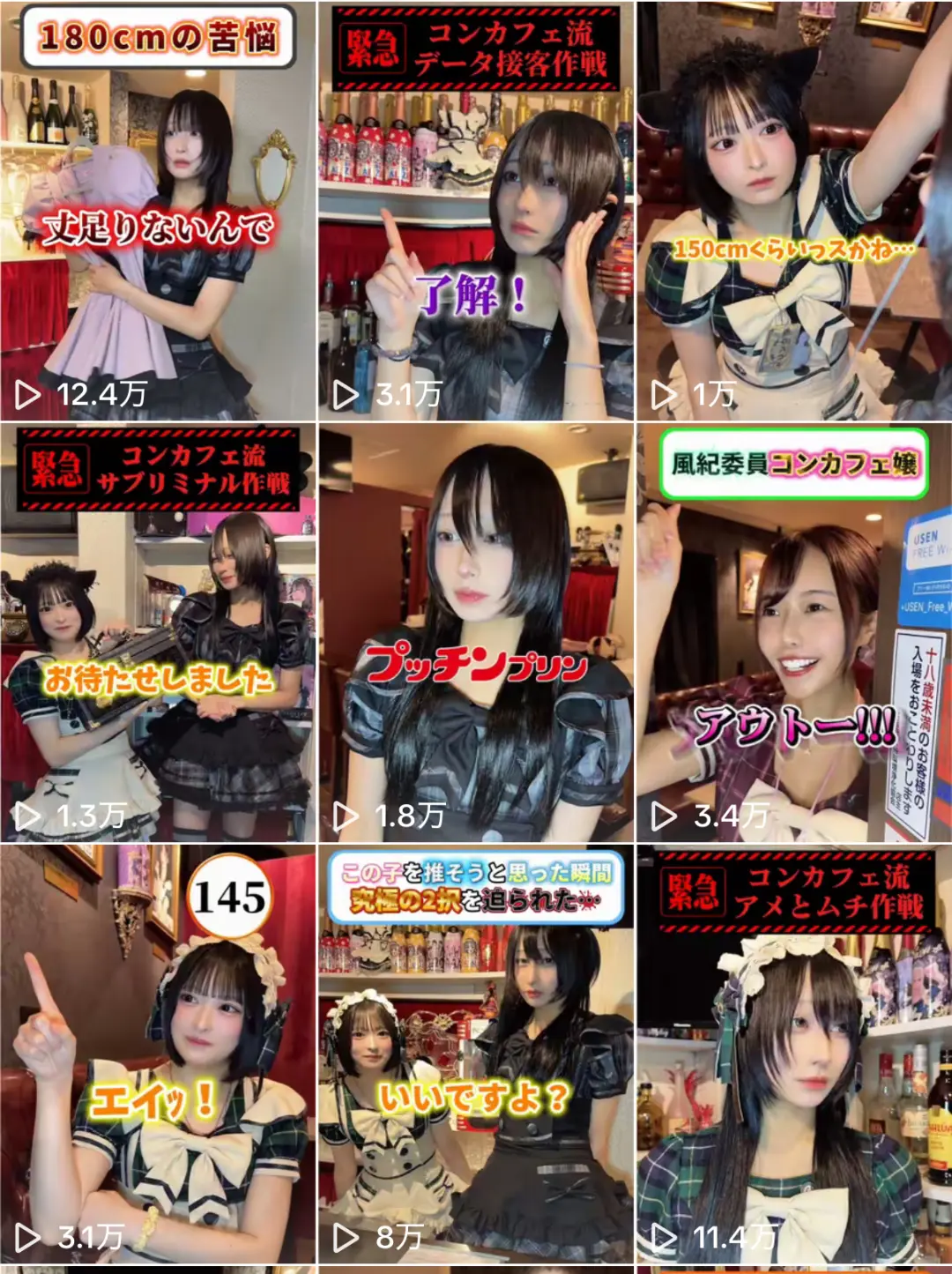
Task: Open the 150cmくらいっスかね video
Action: [x=793, y=212]
